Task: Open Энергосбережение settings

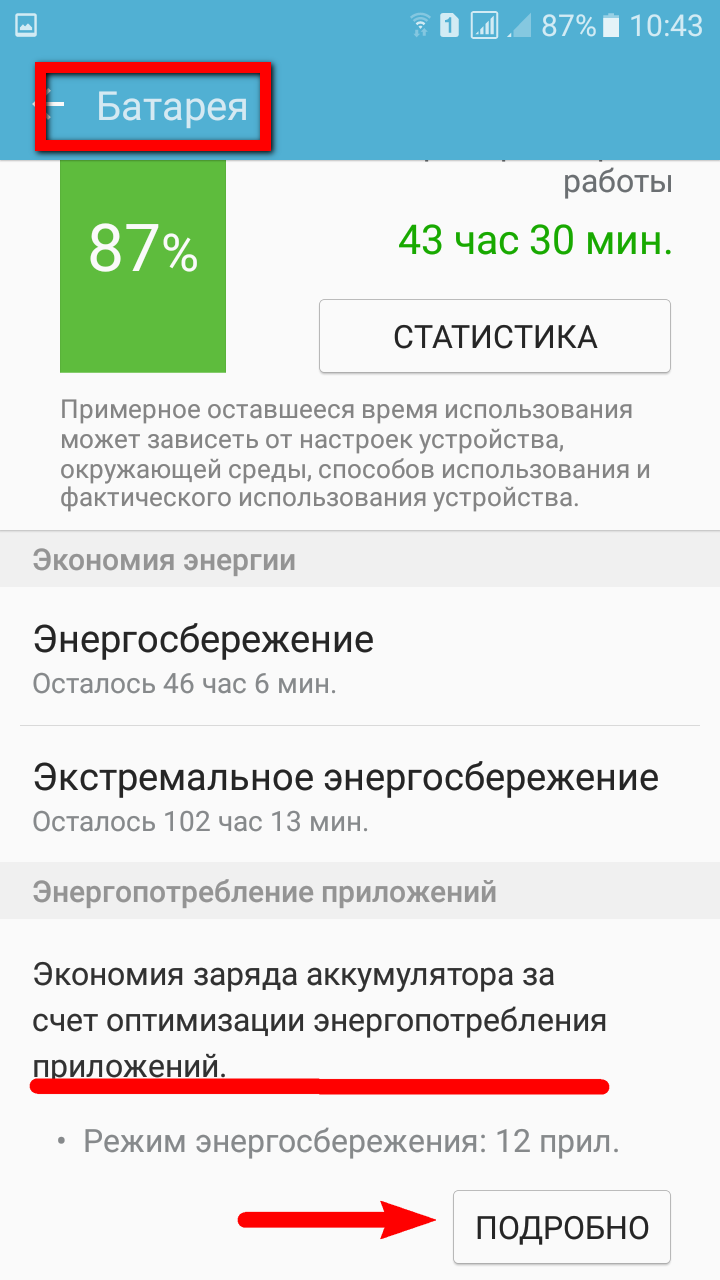Action: tap(360, 658)
